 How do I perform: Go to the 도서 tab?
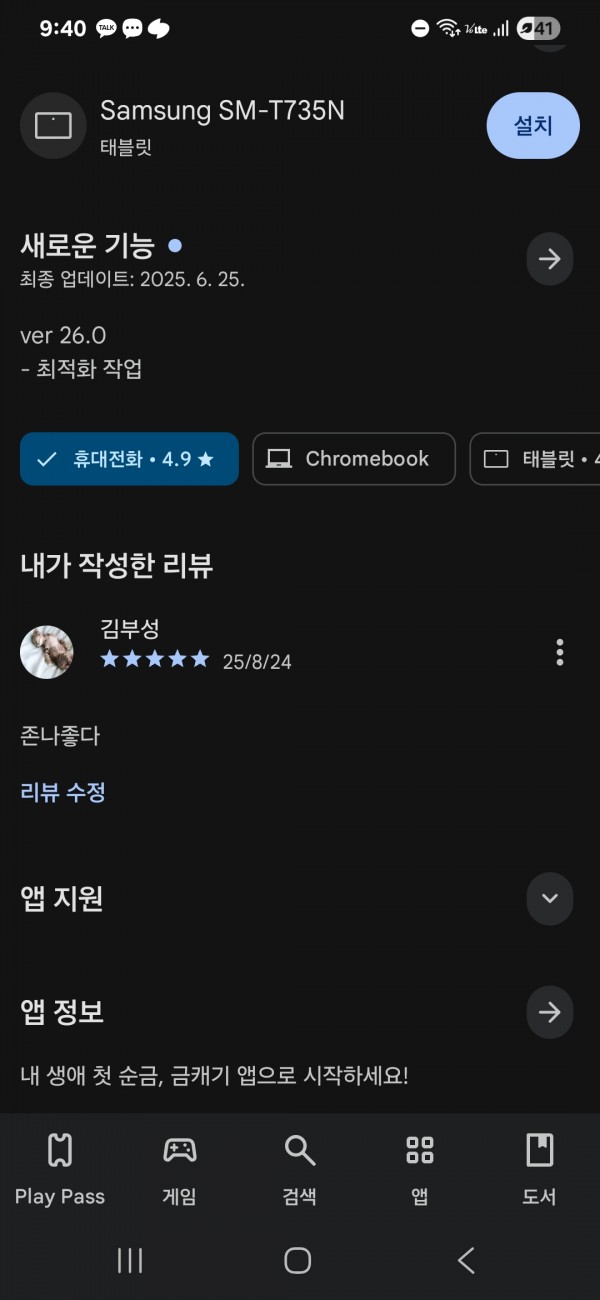pos(540,1169)
